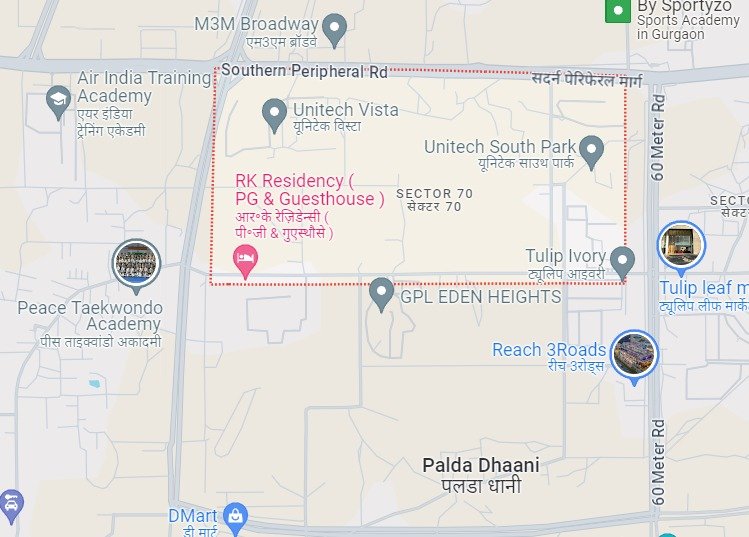749x537 pixels.
Task: Open the GPL EDEN HEIGHTS marker
Action: point(381,294)
